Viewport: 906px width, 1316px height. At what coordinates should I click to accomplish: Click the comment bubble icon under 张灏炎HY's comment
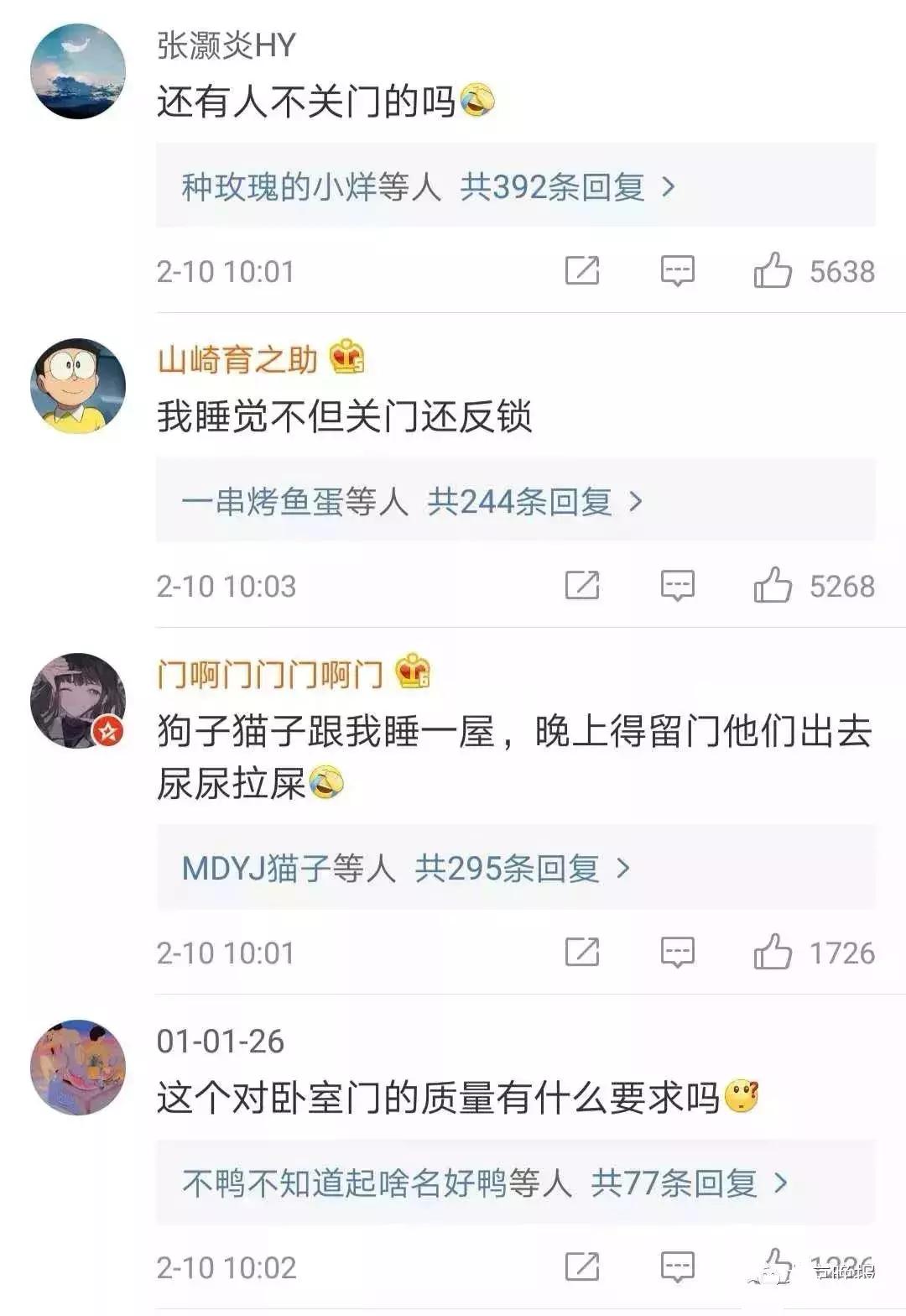click(678, 271)
